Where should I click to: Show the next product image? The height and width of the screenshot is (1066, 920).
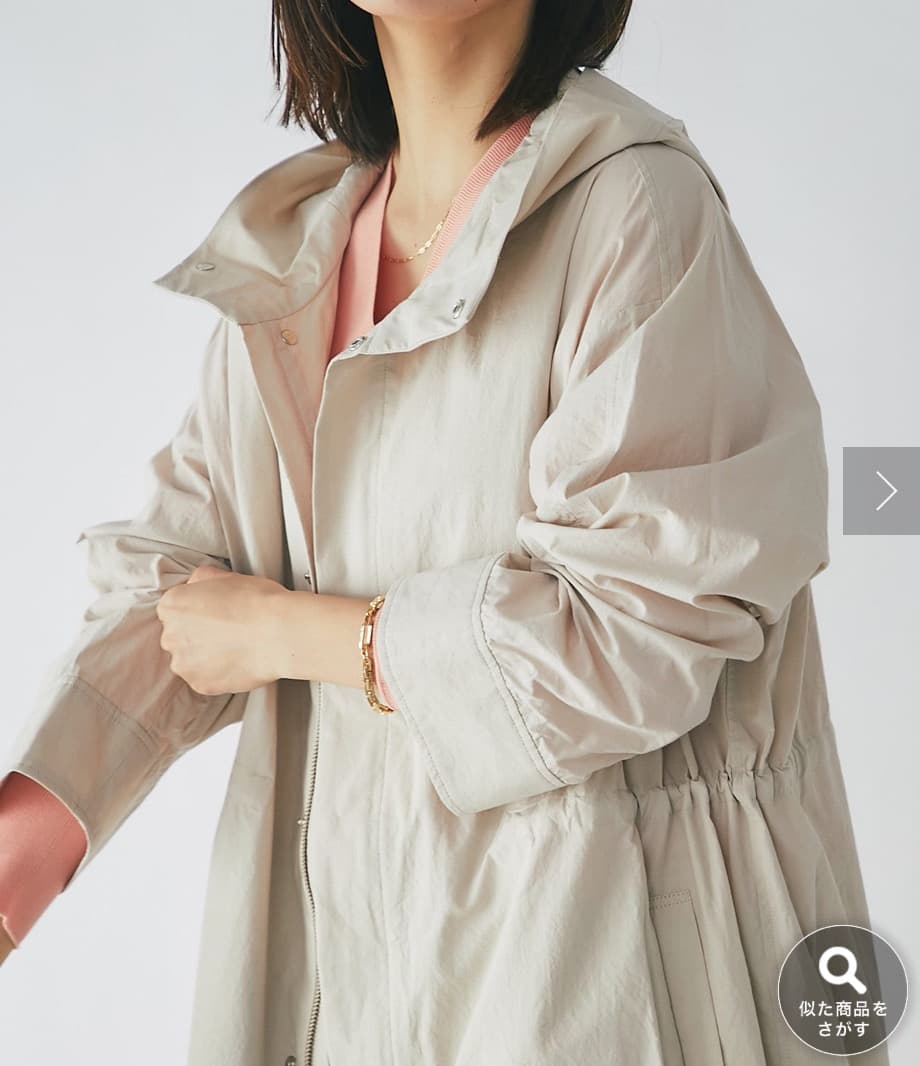click(x=883, y=491)
